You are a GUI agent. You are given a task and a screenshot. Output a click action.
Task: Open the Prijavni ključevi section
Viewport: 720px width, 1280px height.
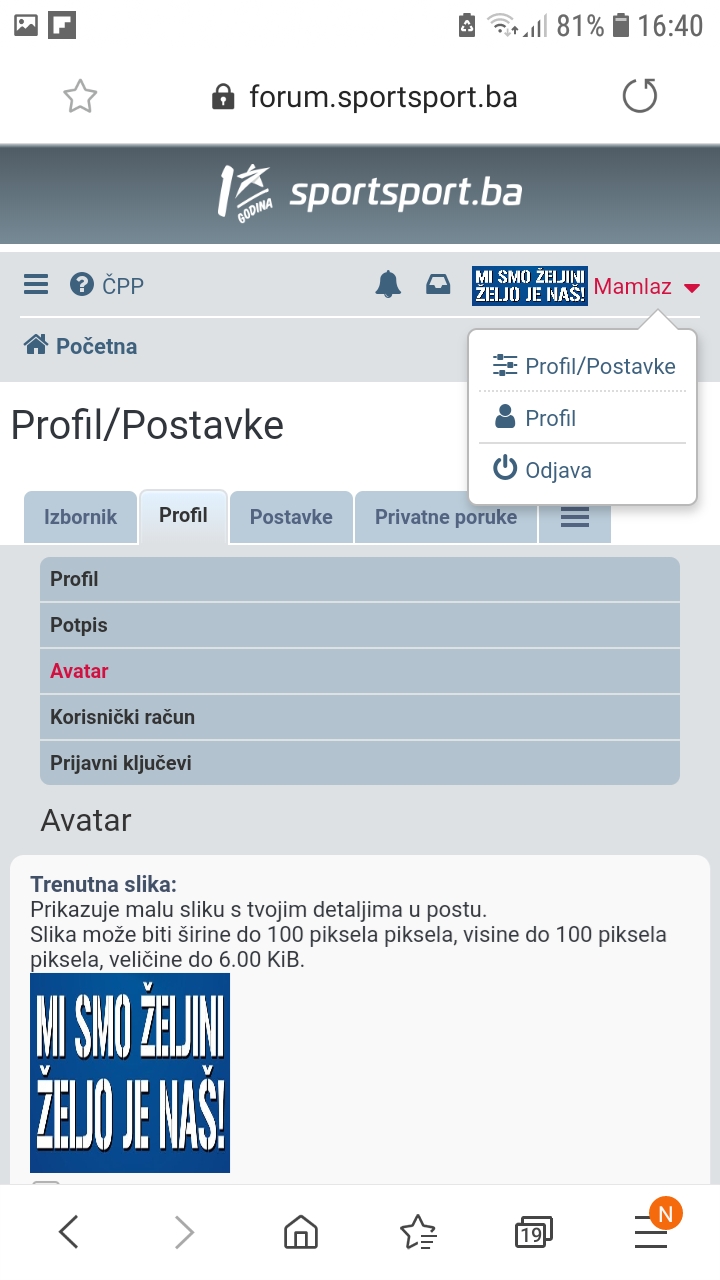point(360,763)
